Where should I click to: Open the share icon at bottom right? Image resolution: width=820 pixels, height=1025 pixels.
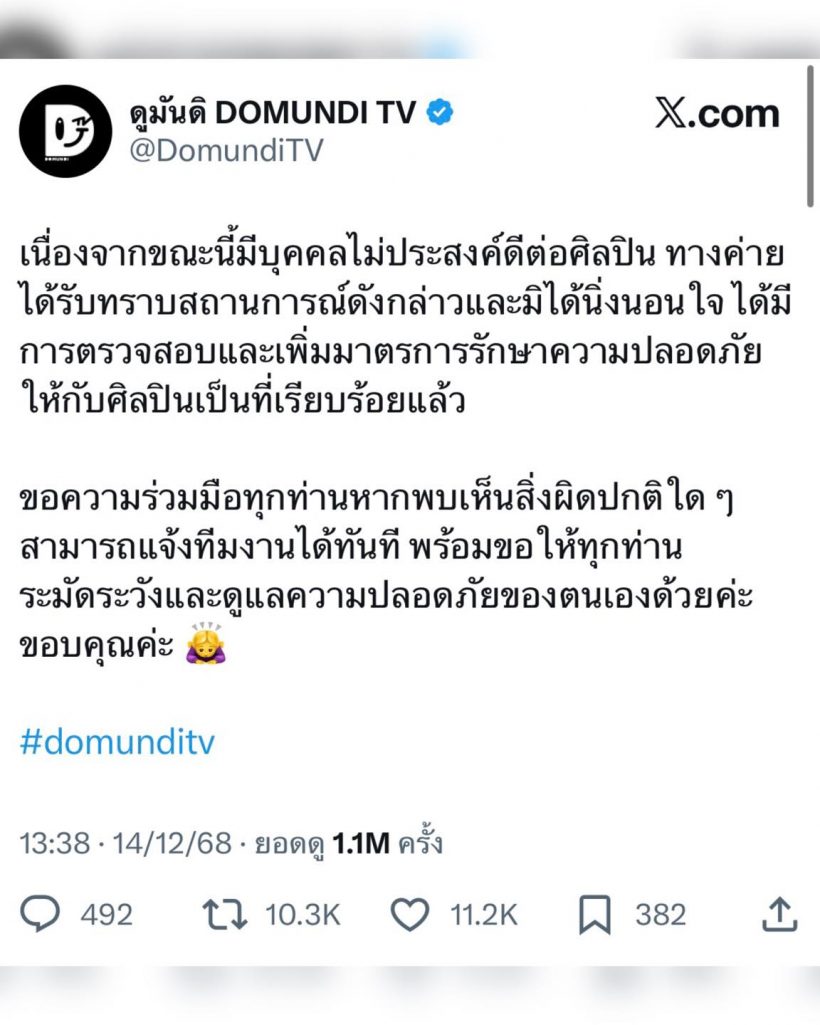tap(779, 913)
